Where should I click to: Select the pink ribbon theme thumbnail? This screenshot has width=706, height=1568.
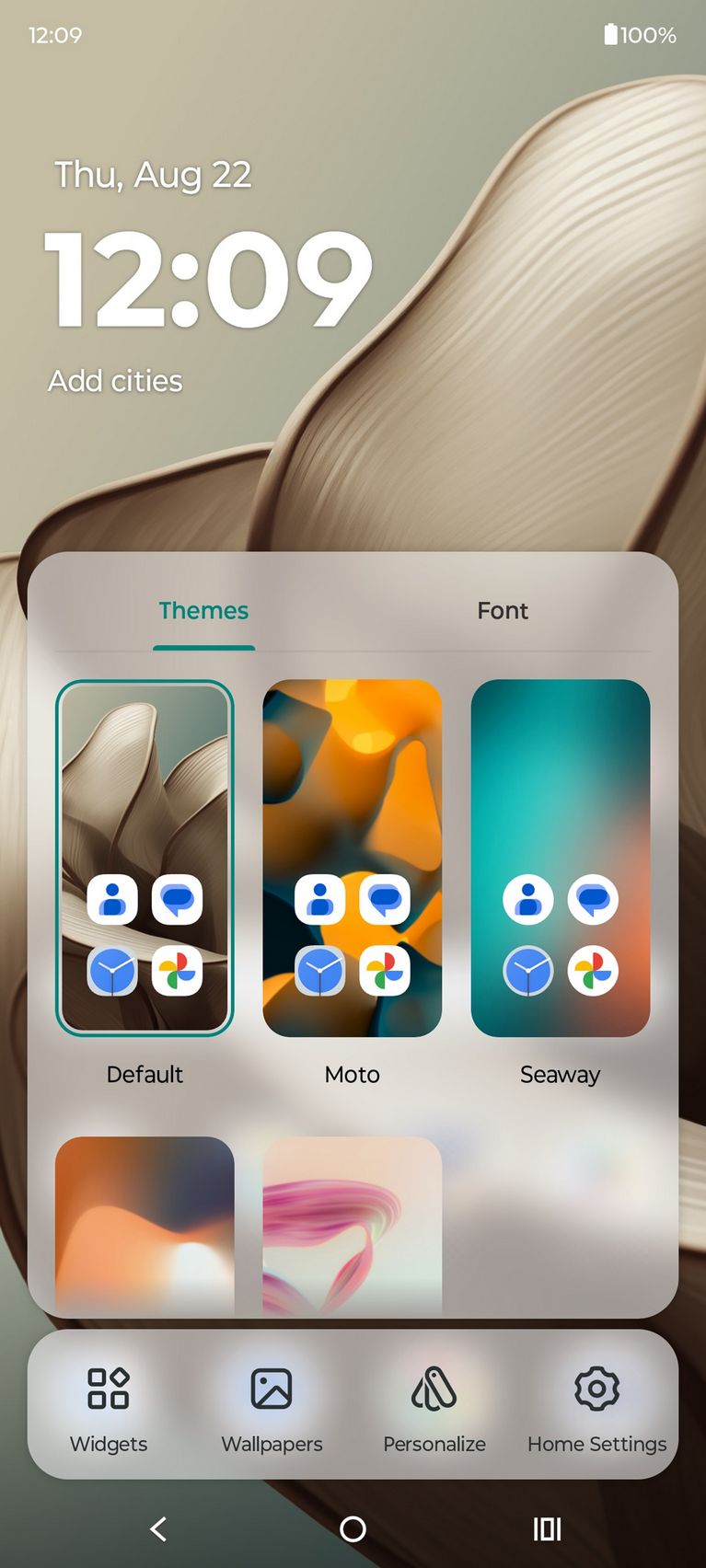(x=353, y=1226)
